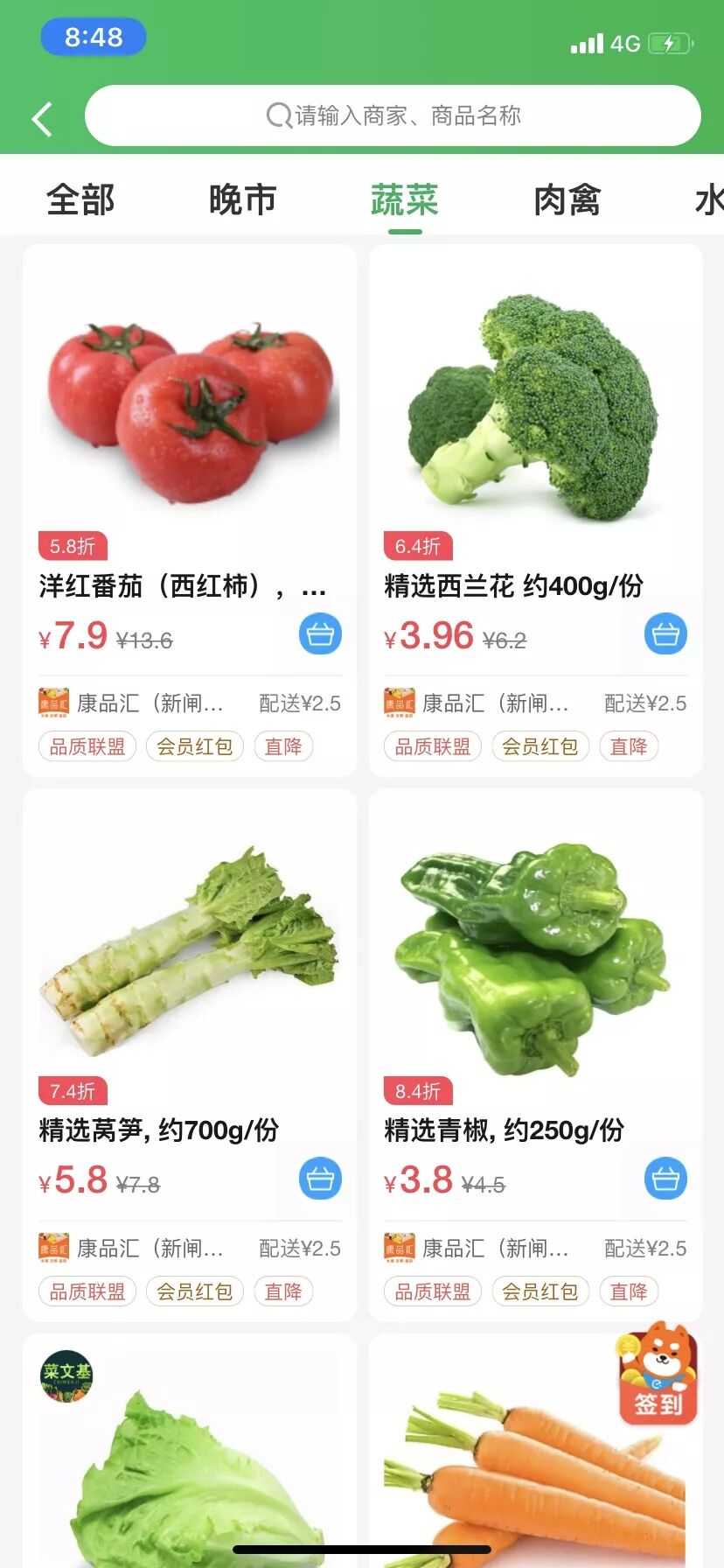This screenshot has height=1568, width=724.
Task: Go back using the arrow icon
Action: pos(42,119)
